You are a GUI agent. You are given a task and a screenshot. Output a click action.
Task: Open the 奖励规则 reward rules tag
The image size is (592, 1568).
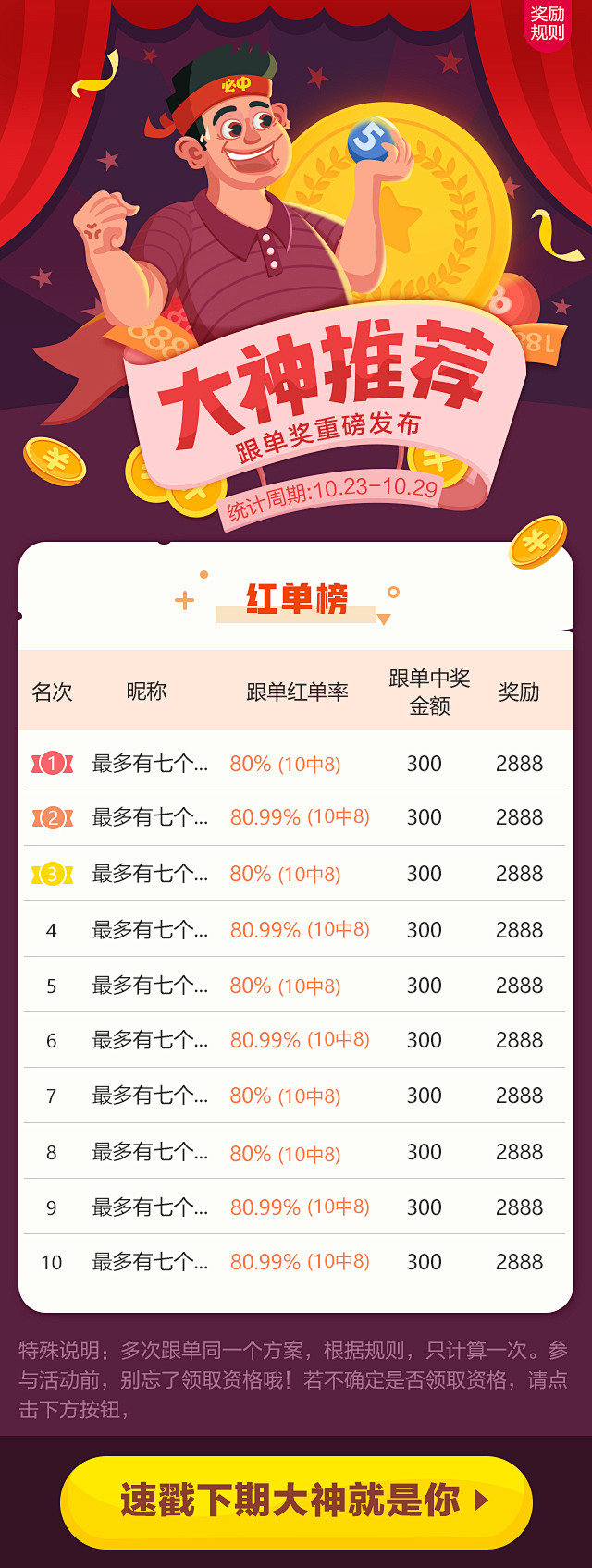tap(547, 23)
